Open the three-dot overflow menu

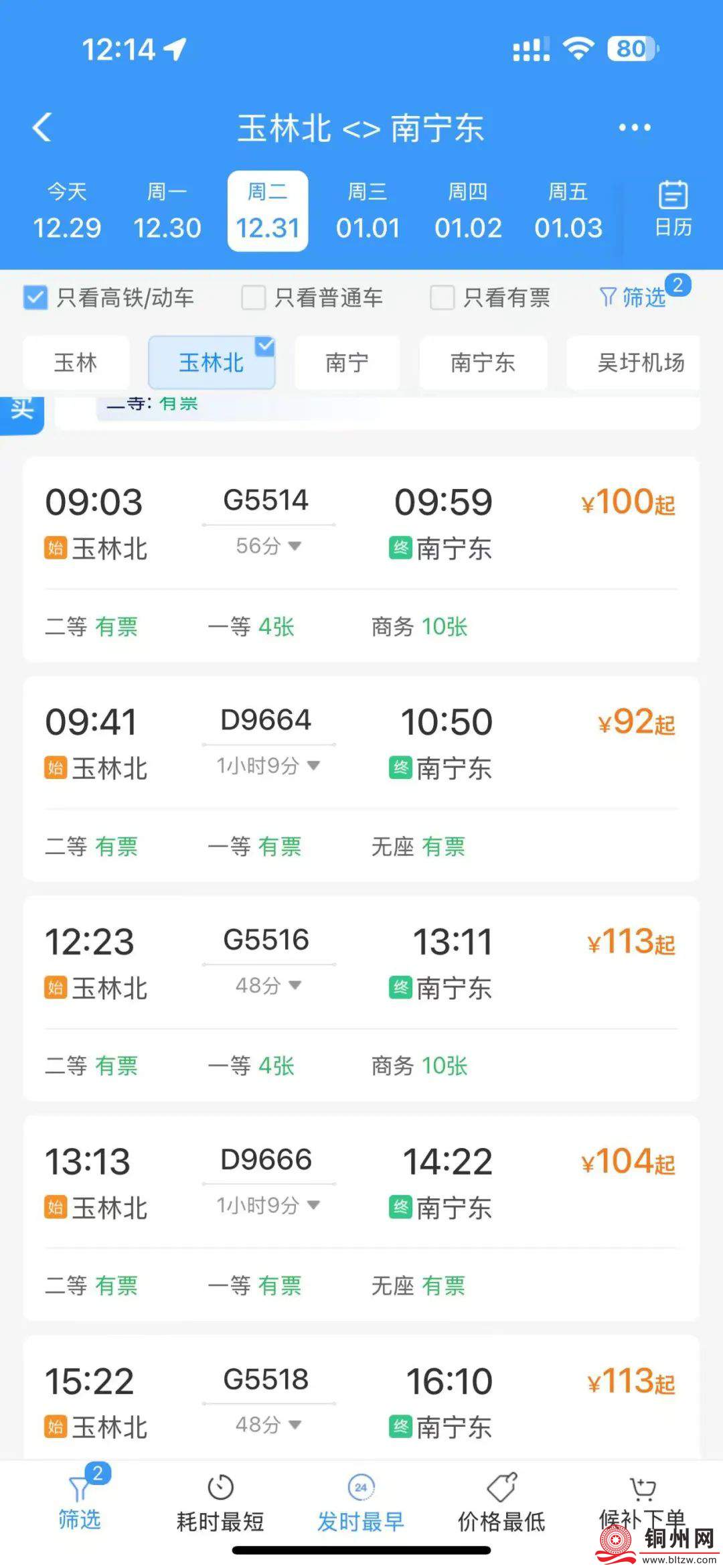tap(634, 127)
